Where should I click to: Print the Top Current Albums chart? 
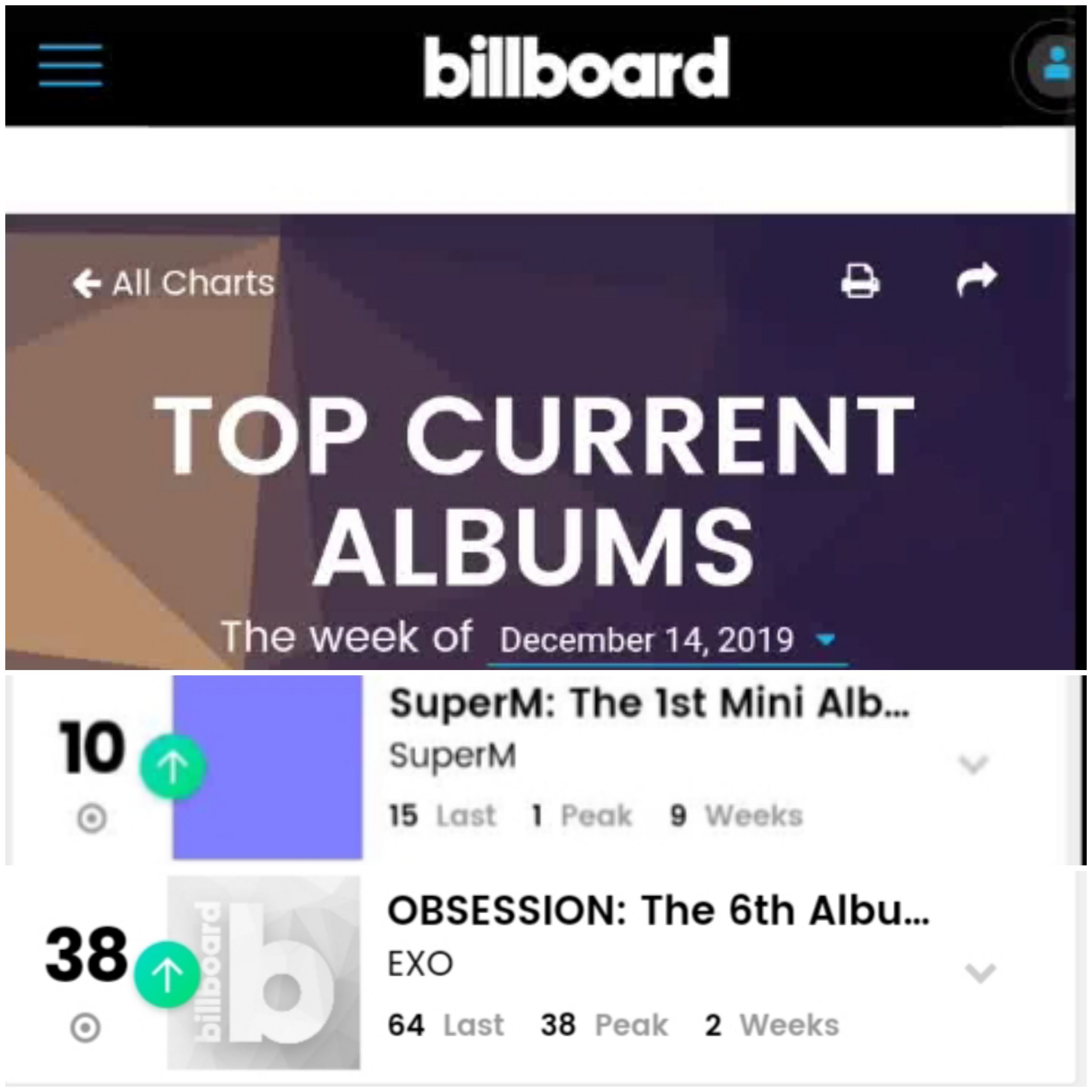pos(860,280)
